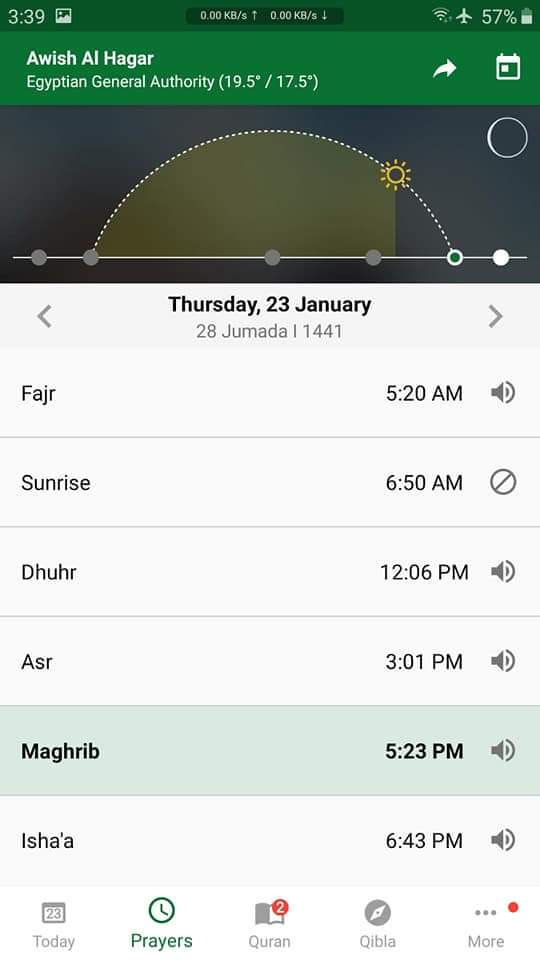Enable the Sunrise notification
This screenshot has height=960, width=540.
point(503,482)
